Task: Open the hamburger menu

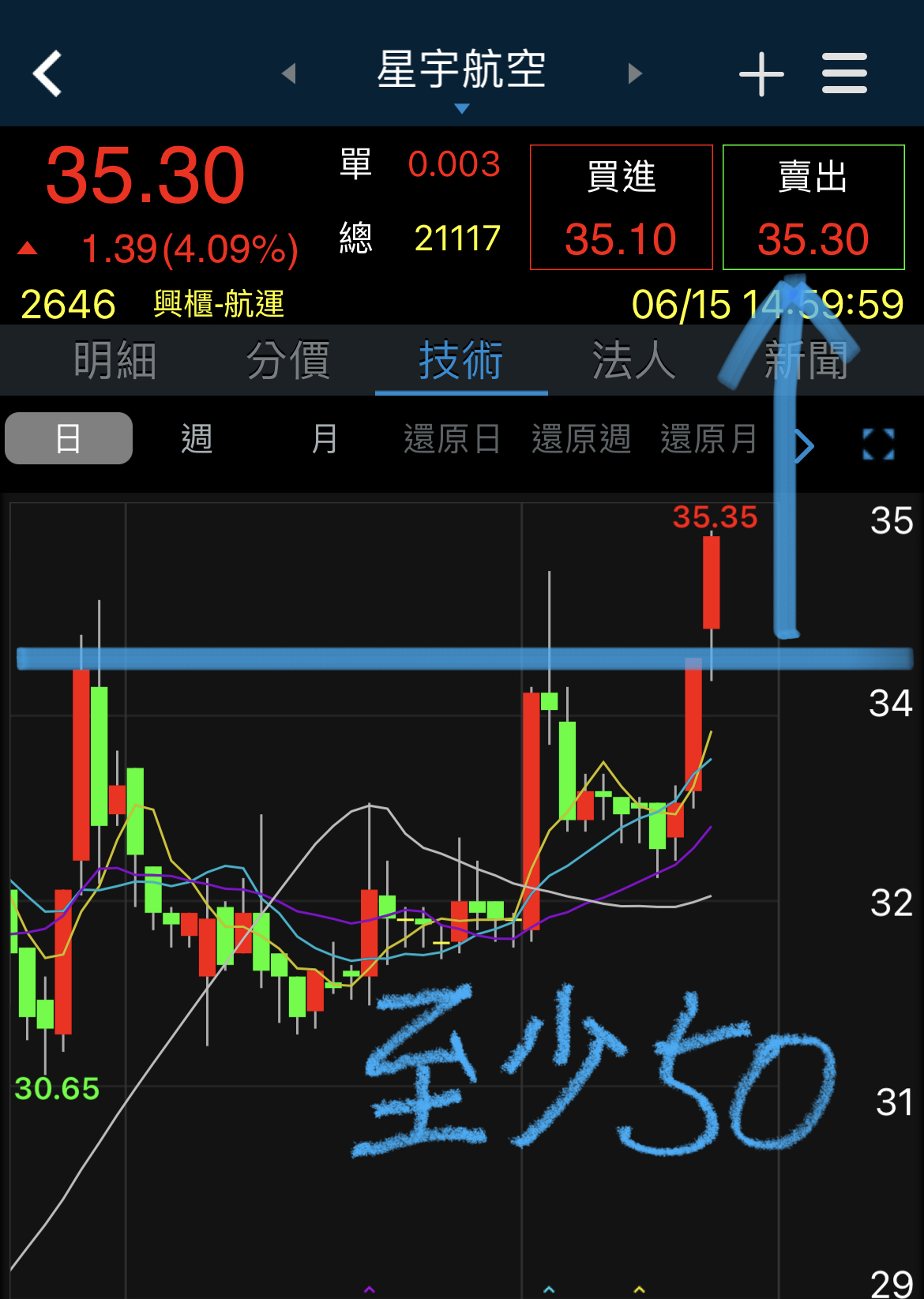Action: click(x=844, y=73)
